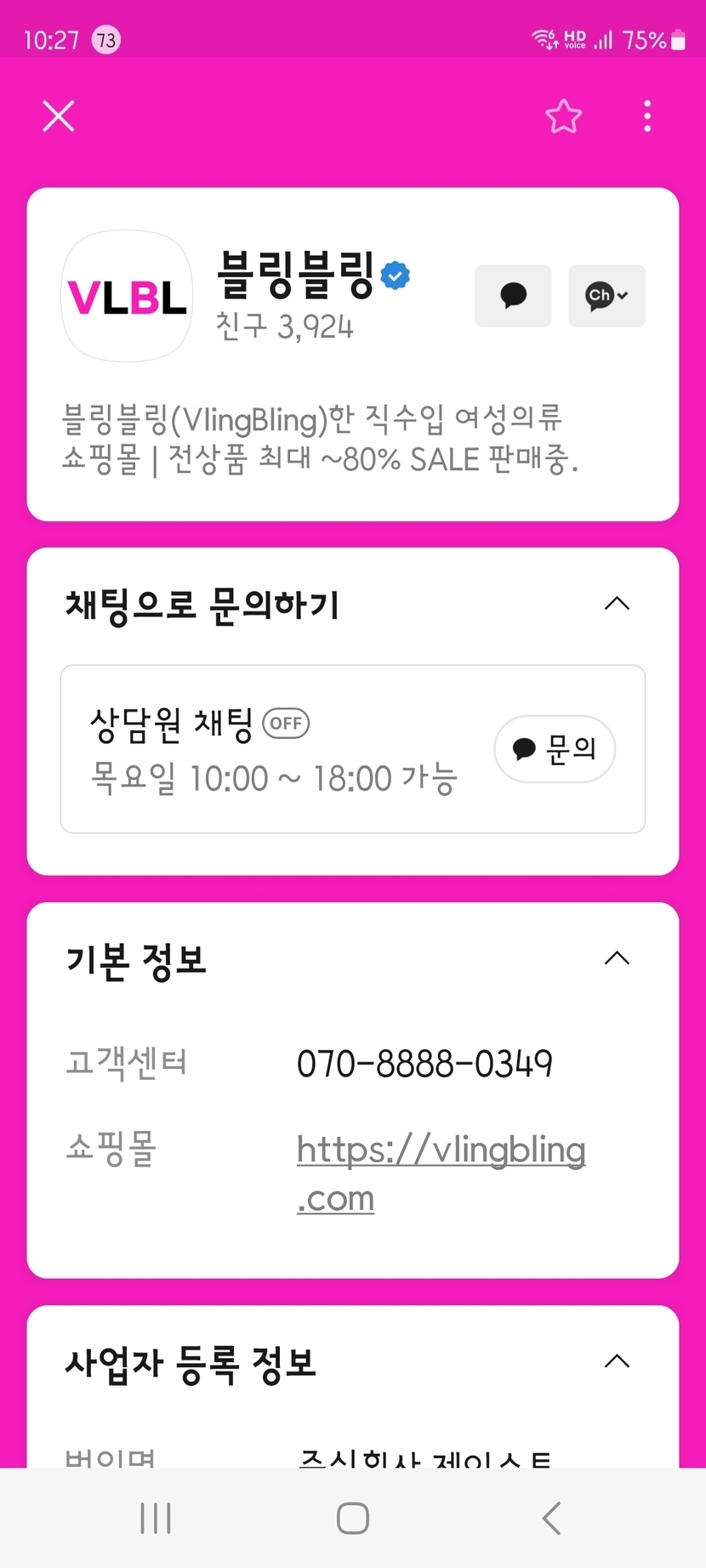Collapse the 사업자 등록 정보 section
This screenshot has width=706, height=1568.
point(617,1361)
